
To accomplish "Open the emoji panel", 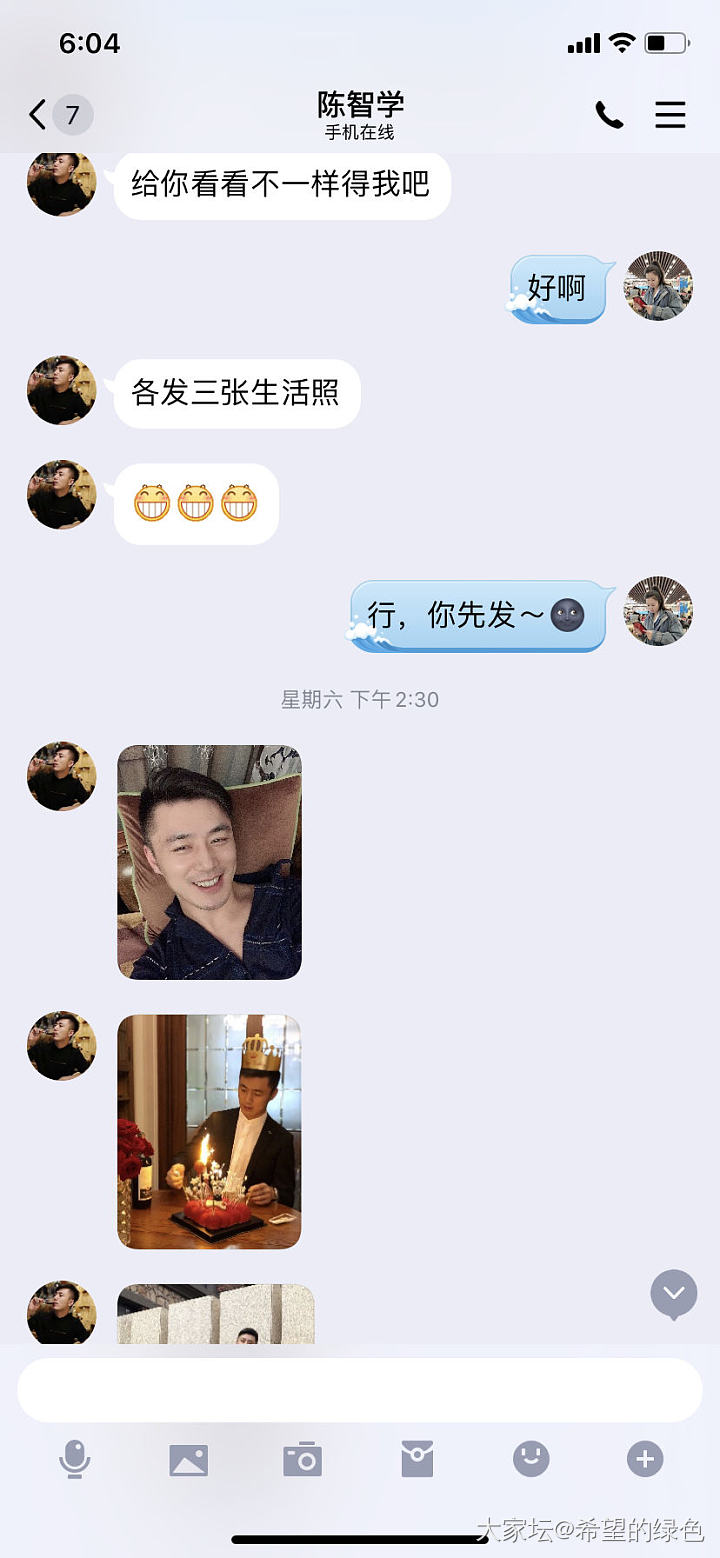I will [x=531, y=1460].
